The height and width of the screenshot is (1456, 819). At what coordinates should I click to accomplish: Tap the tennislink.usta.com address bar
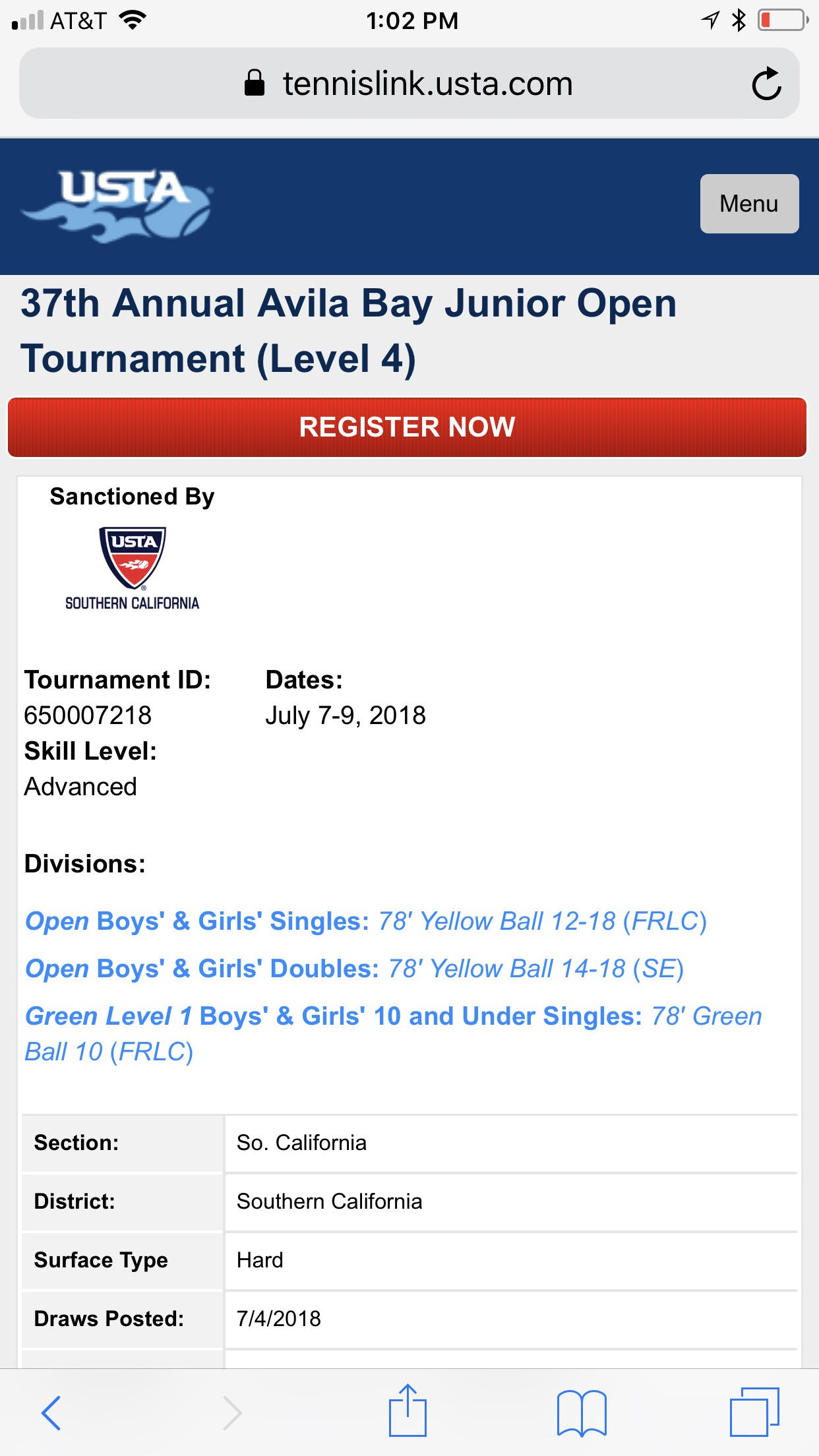pyautogui.click(x=409, y=84)
